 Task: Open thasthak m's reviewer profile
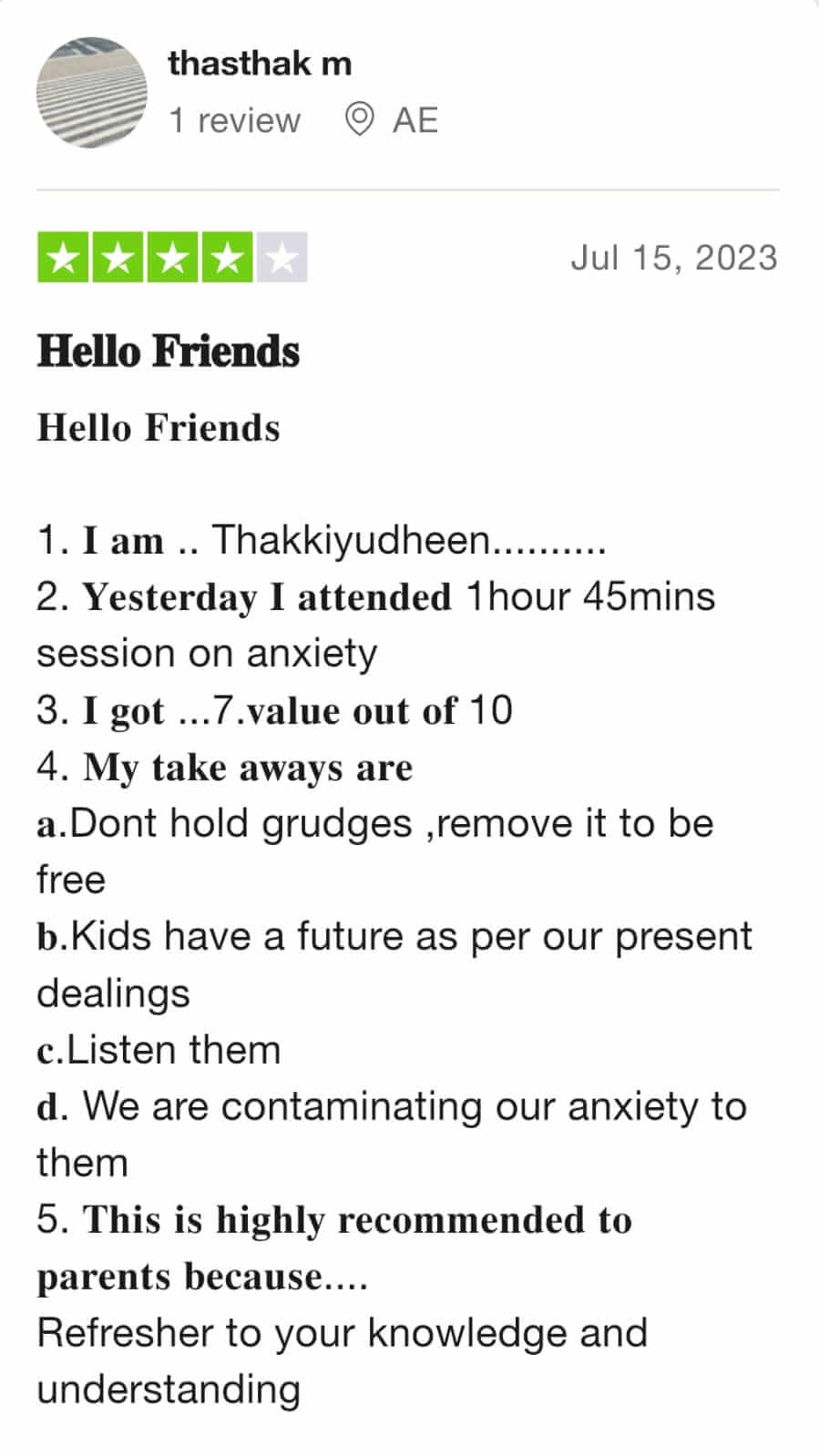(259, 64)
